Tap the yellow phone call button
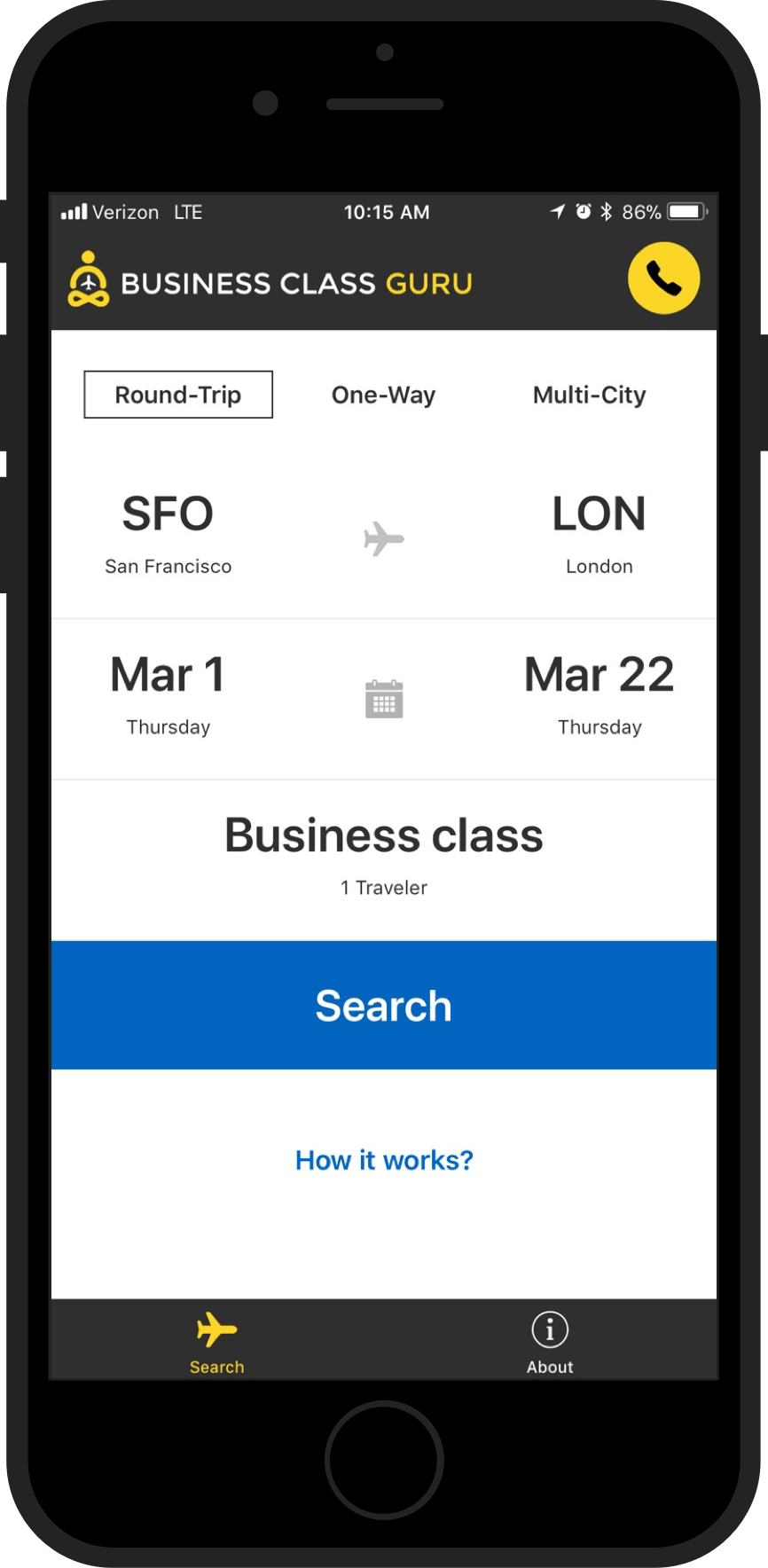The height and width of the screenshot is (1568, 768). (663, 278)
